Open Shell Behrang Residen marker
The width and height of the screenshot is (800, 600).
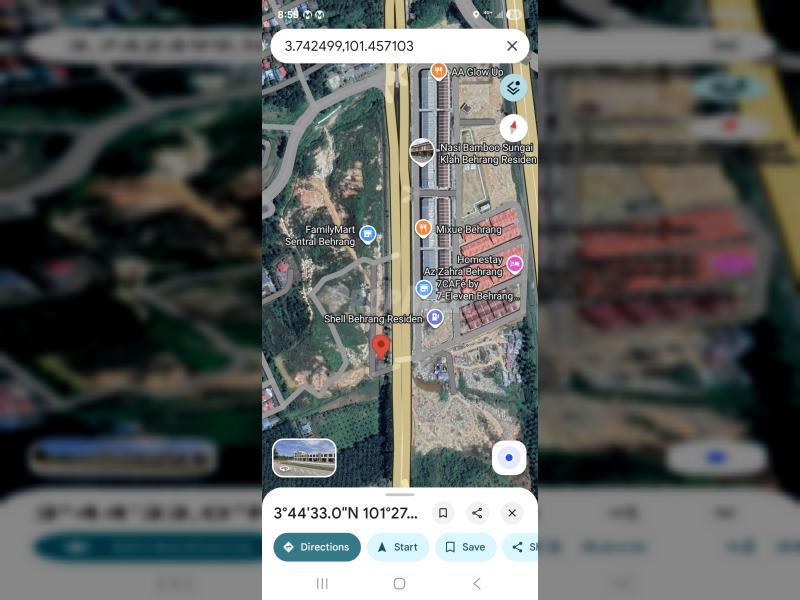(435, 318)
